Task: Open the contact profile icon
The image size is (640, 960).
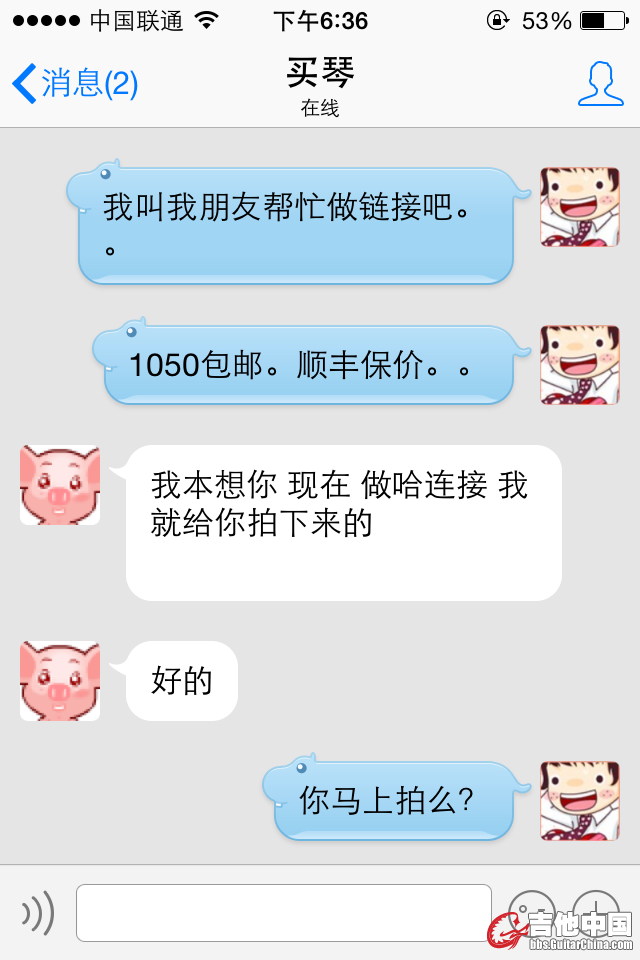Action: click(x=600, y=83)
